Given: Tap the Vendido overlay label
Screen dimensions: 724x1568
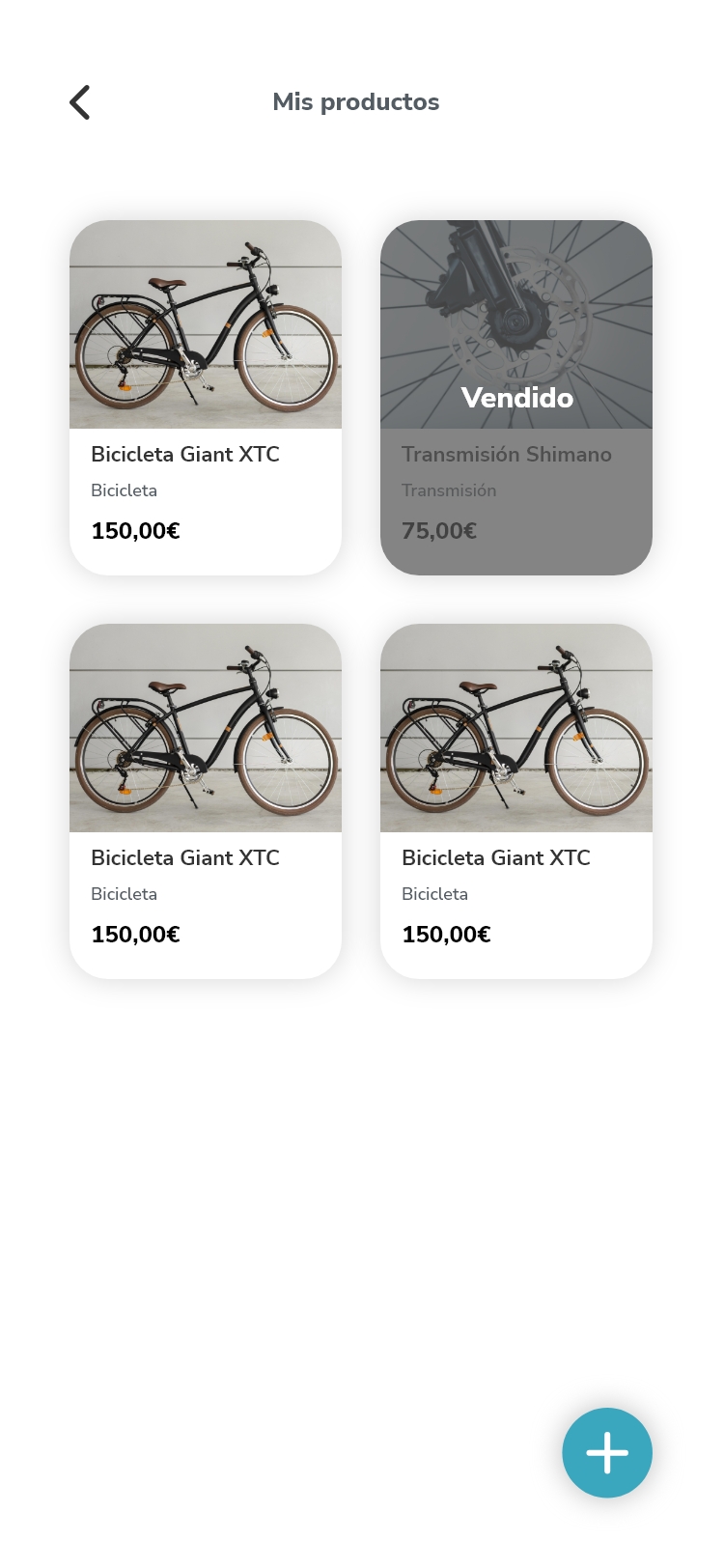Looking at the screenshot, I should click(515, 397).
